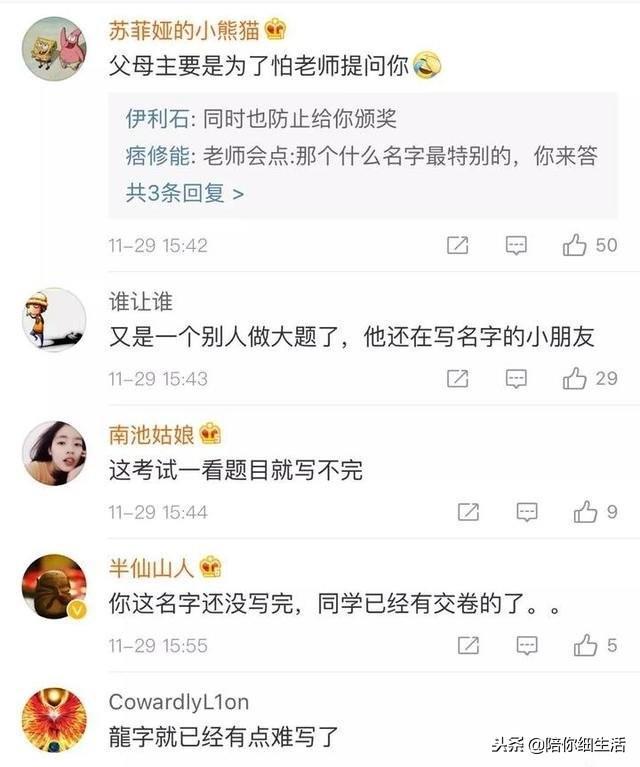The width and height of the screenshot is (640, 767).
Task: Reply to 苏菲娅的小熊猫's comment
Action: pos(516,245)
